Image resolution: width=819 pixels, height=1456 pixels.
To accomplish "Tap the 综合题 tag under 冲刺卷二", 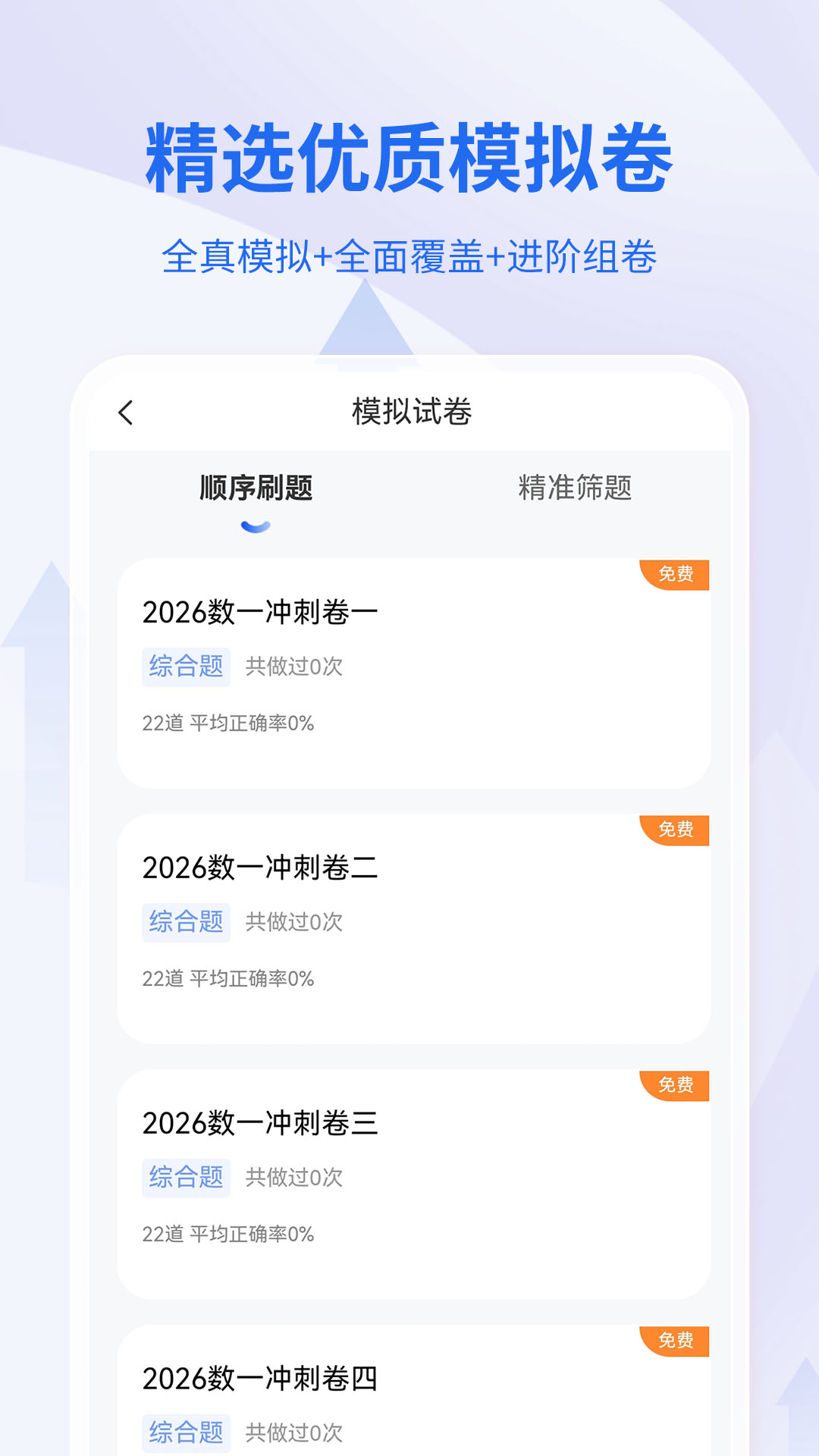I will coord(185,922).
